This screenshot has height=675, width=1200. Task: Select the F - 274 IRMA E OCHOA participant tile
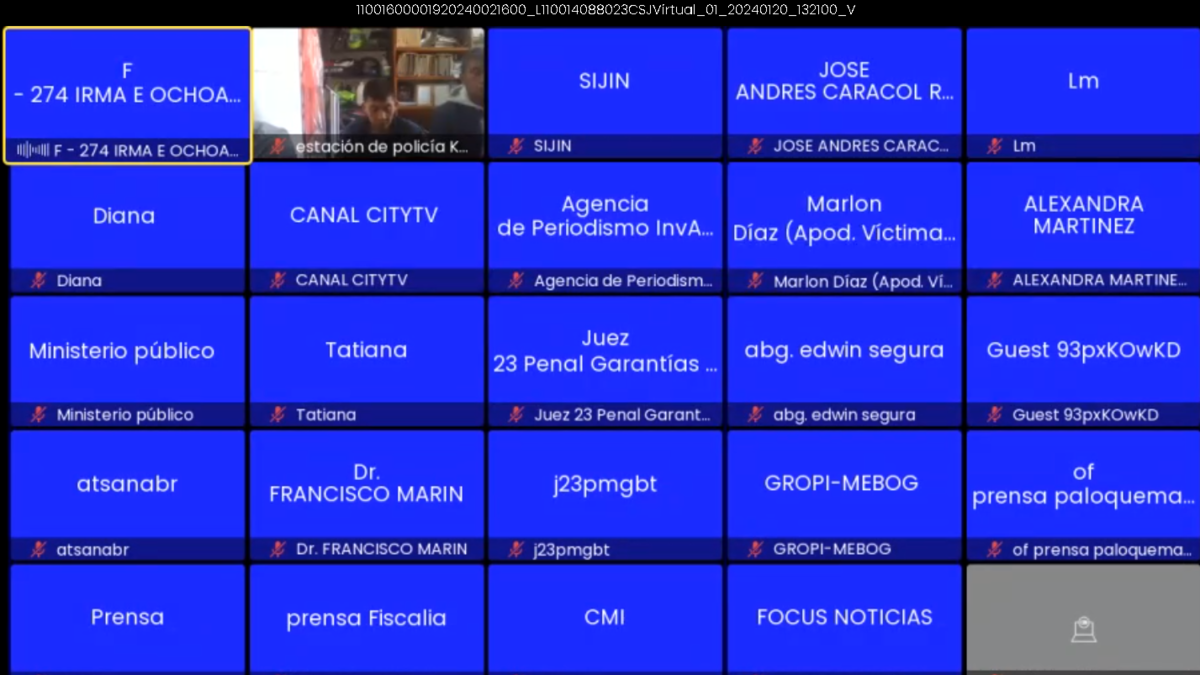point(127,95)
